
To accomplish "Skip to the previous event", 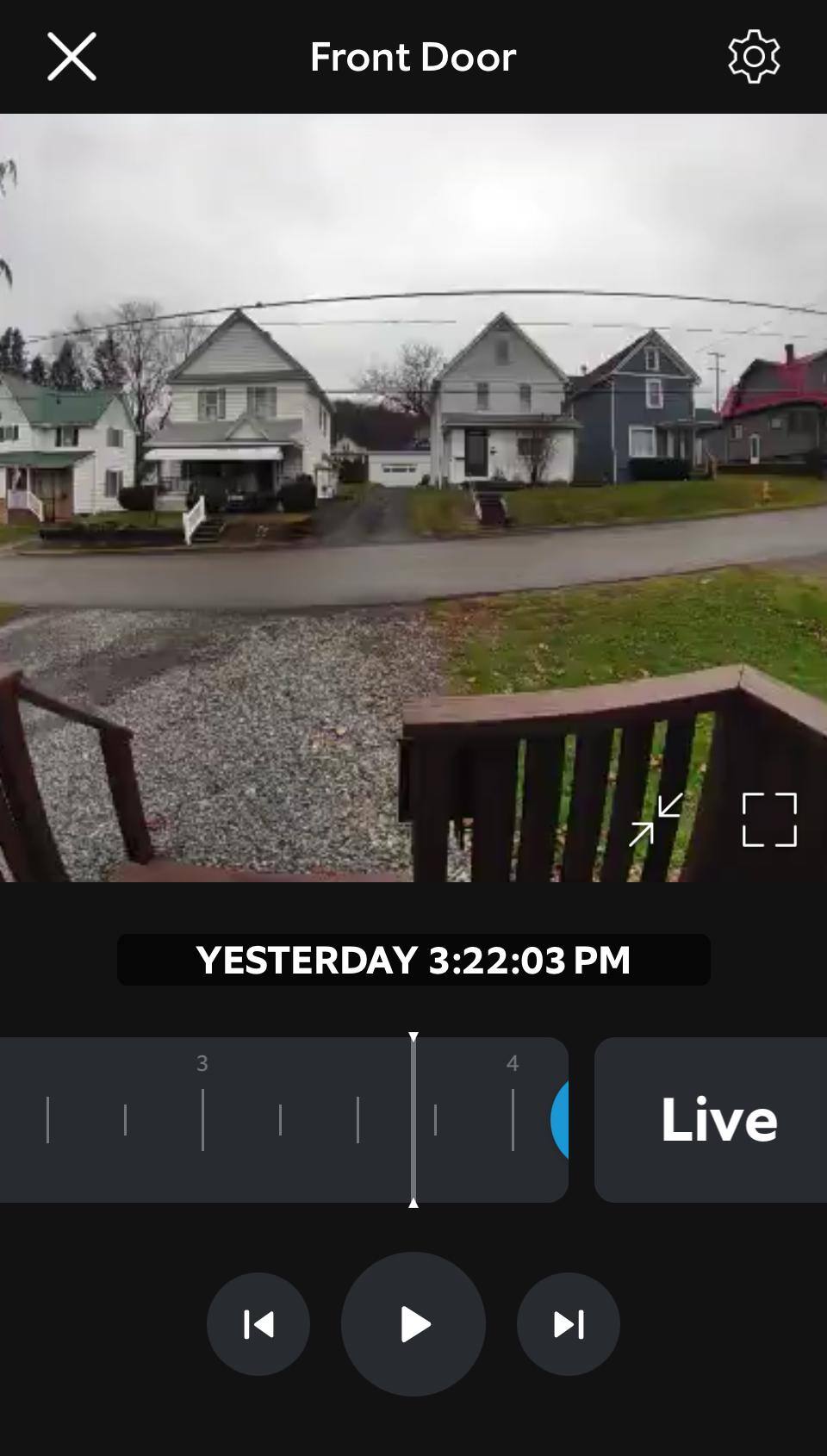I will coord(258,1324).
